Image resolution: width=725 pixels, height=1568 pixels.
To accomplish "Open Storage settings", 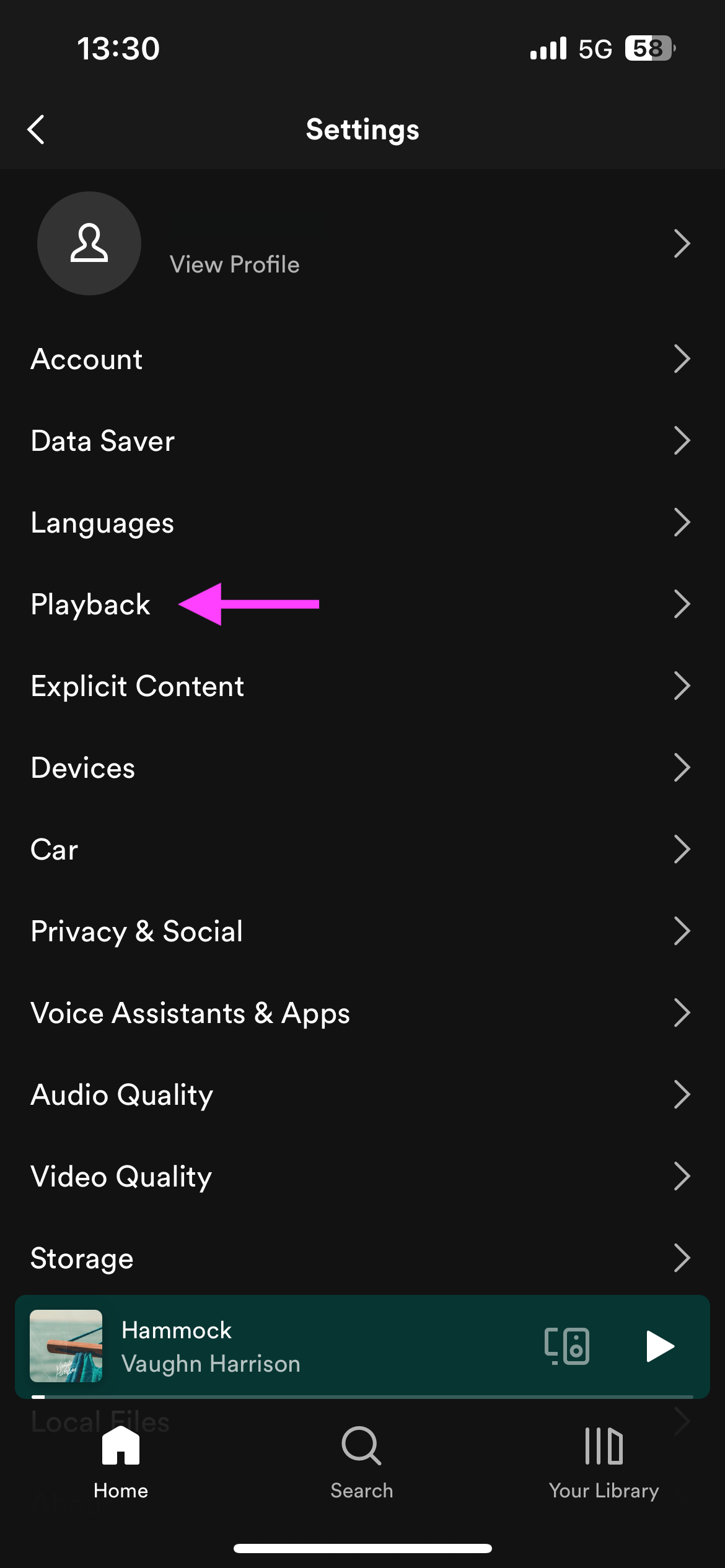I will pos(362,1257).
